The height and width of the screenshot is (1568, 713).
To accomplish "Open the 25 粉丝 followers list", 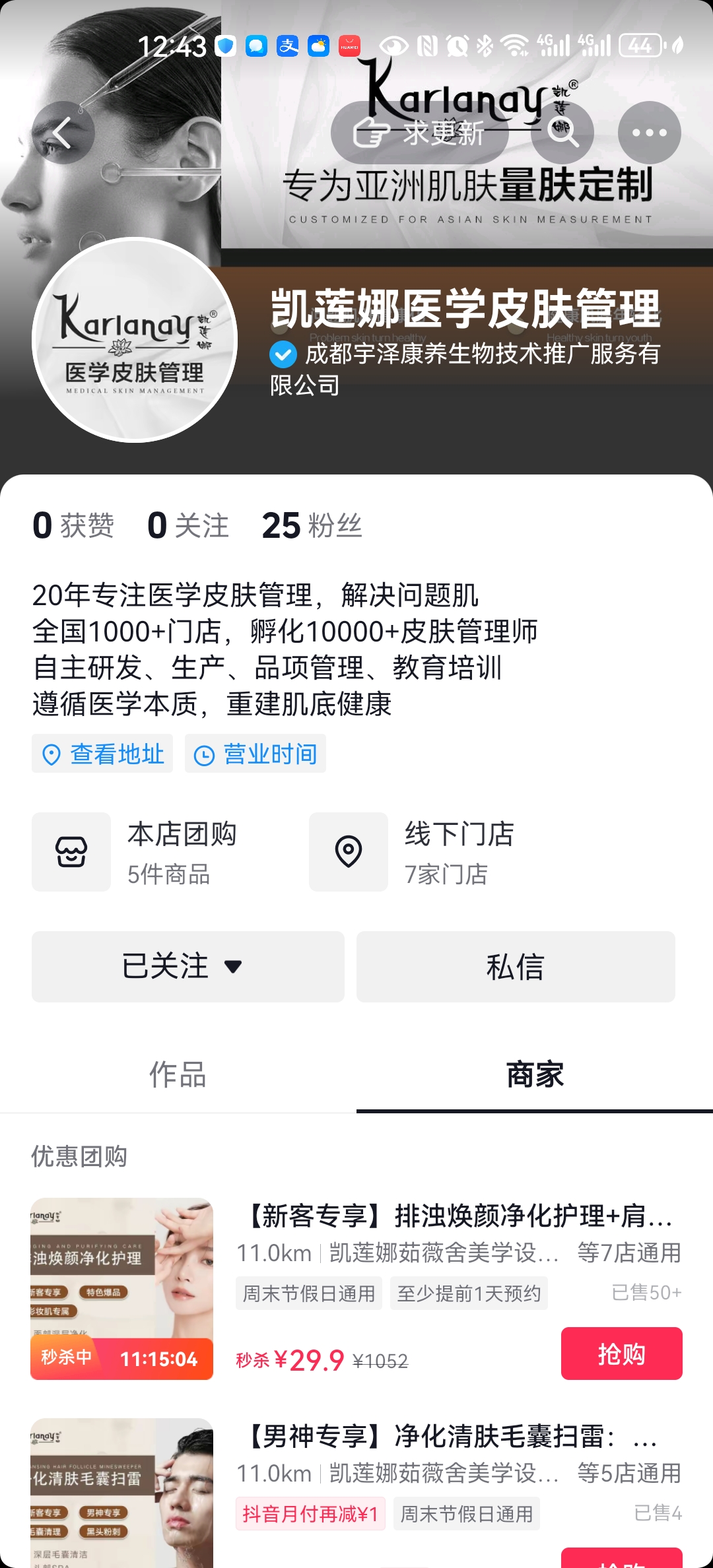I will point(312,526).
